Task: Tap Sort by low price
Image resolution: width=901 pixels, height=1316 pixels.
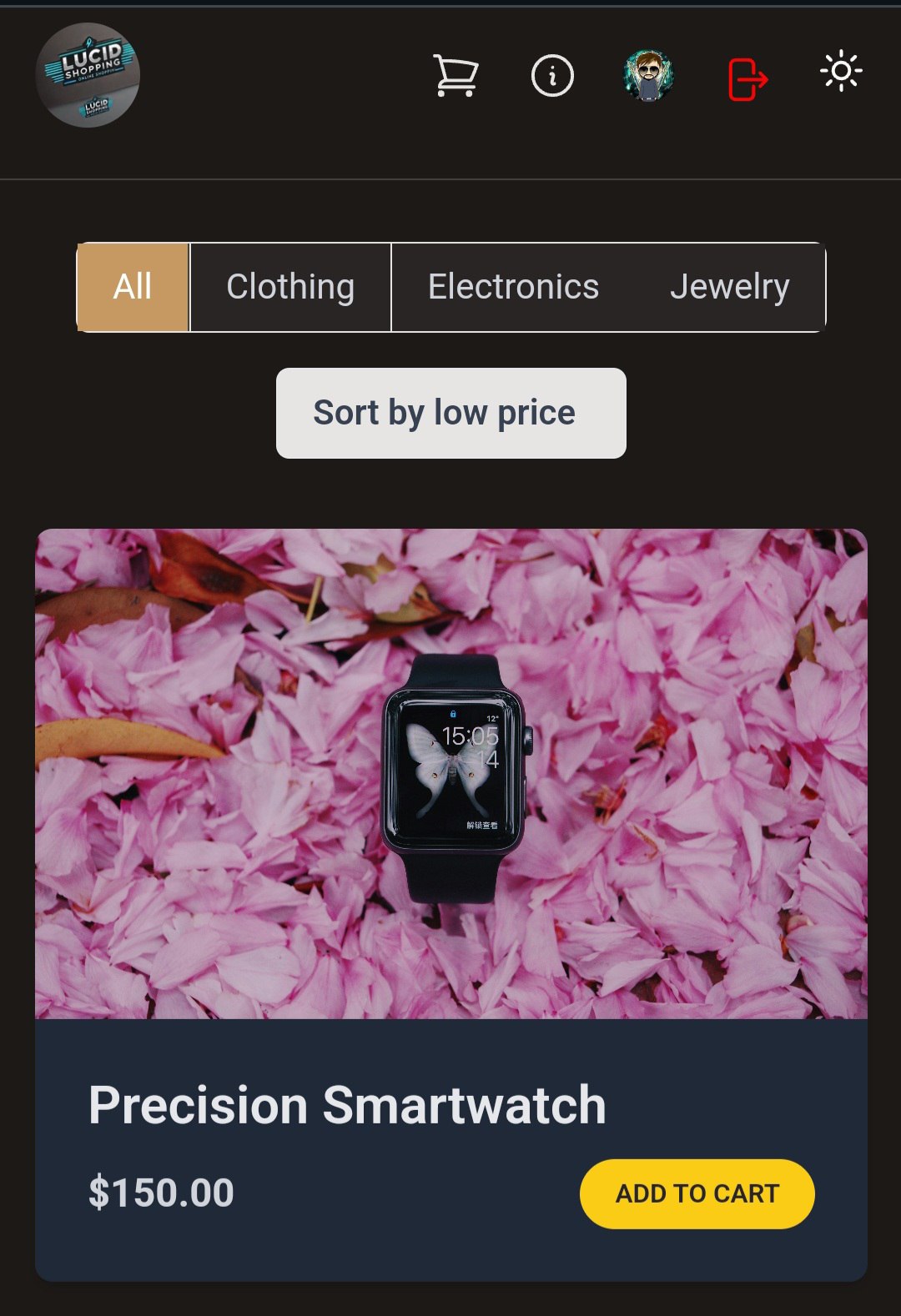Action: click(x=450, y=413)
